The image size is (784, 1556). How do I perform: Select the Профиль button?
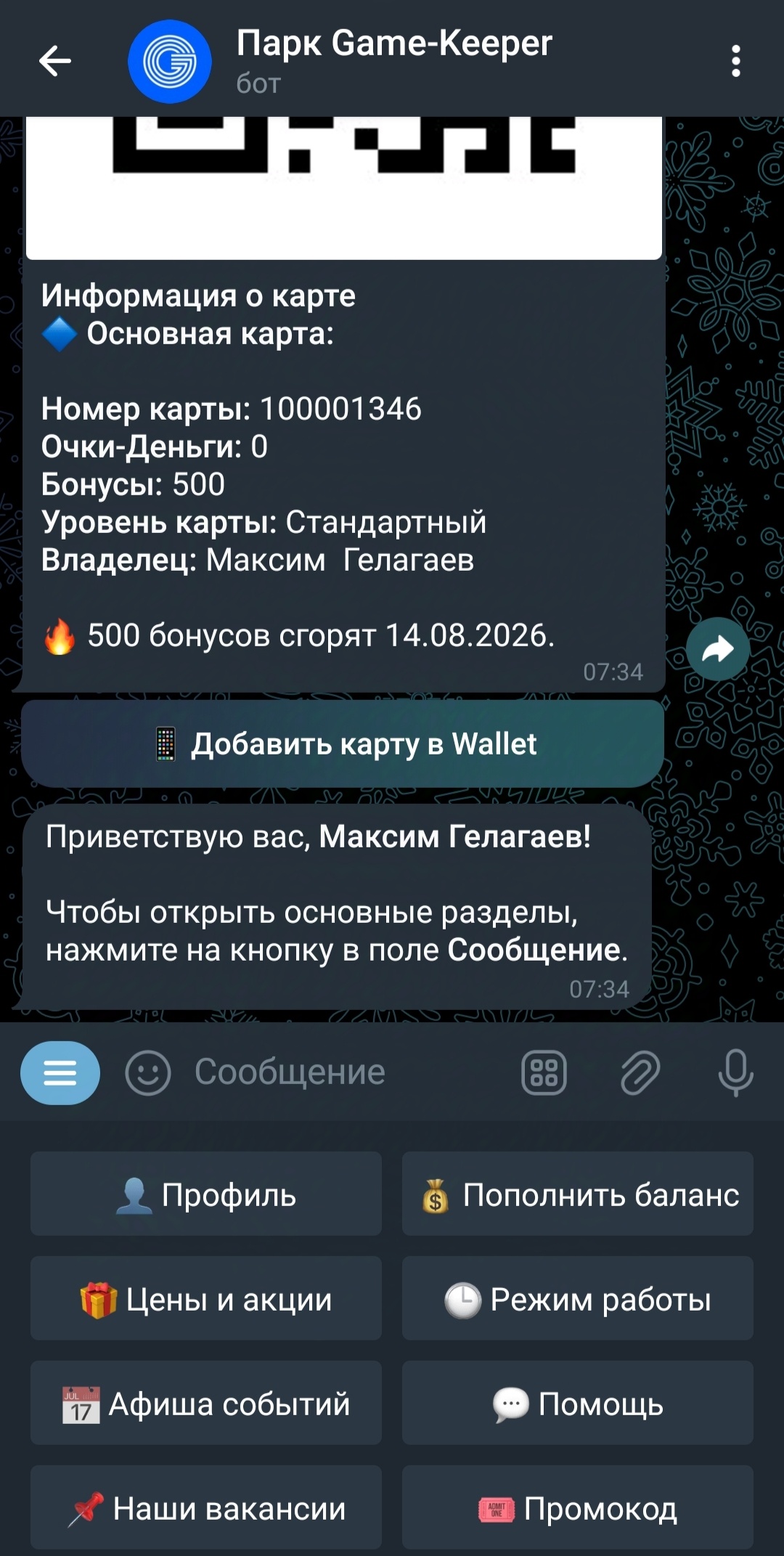tap(206, 1194)
